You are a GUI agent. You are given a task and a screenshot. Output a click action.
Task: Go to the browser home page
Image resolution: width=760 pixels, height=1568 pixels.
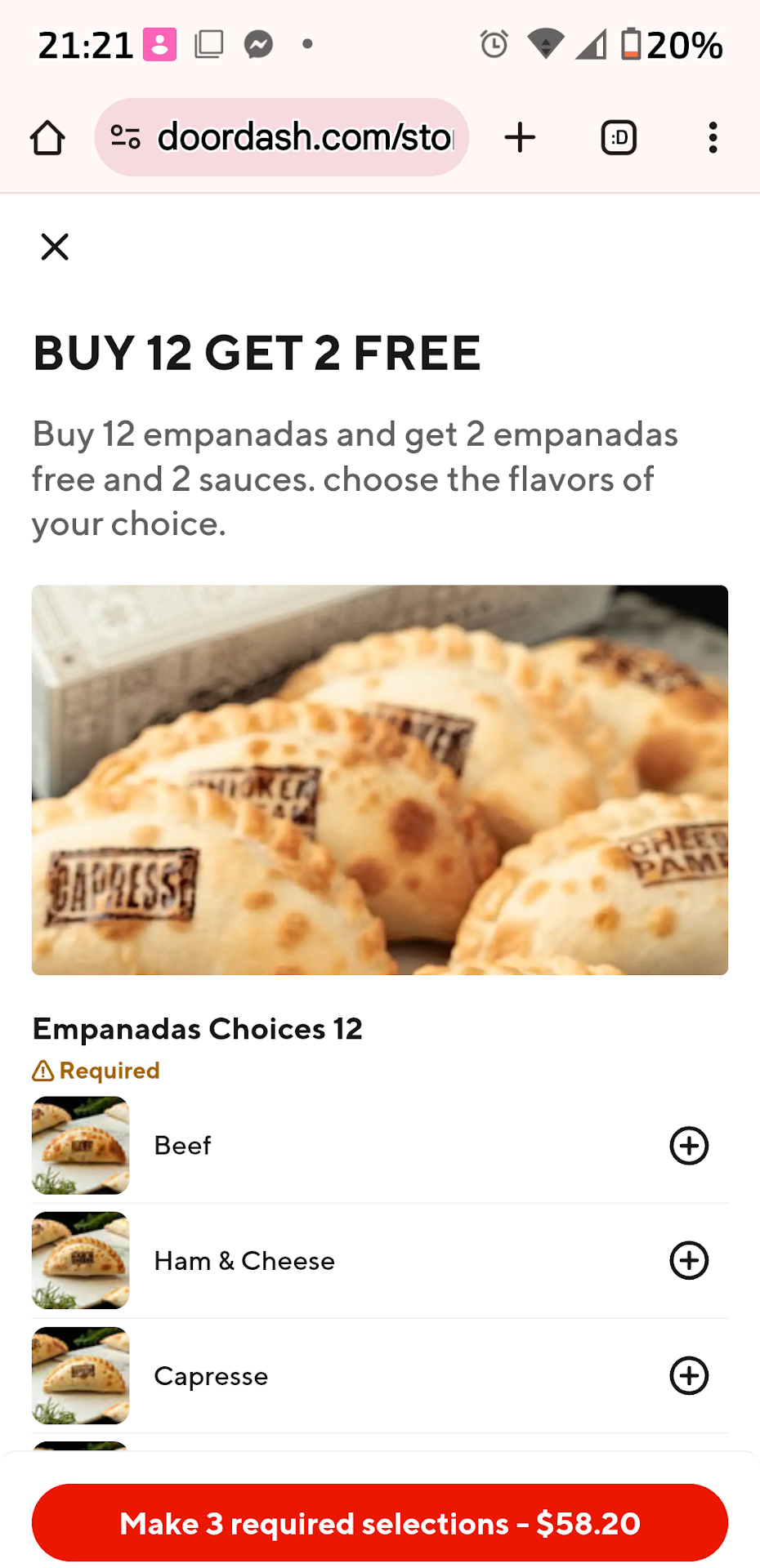(47, 138)
